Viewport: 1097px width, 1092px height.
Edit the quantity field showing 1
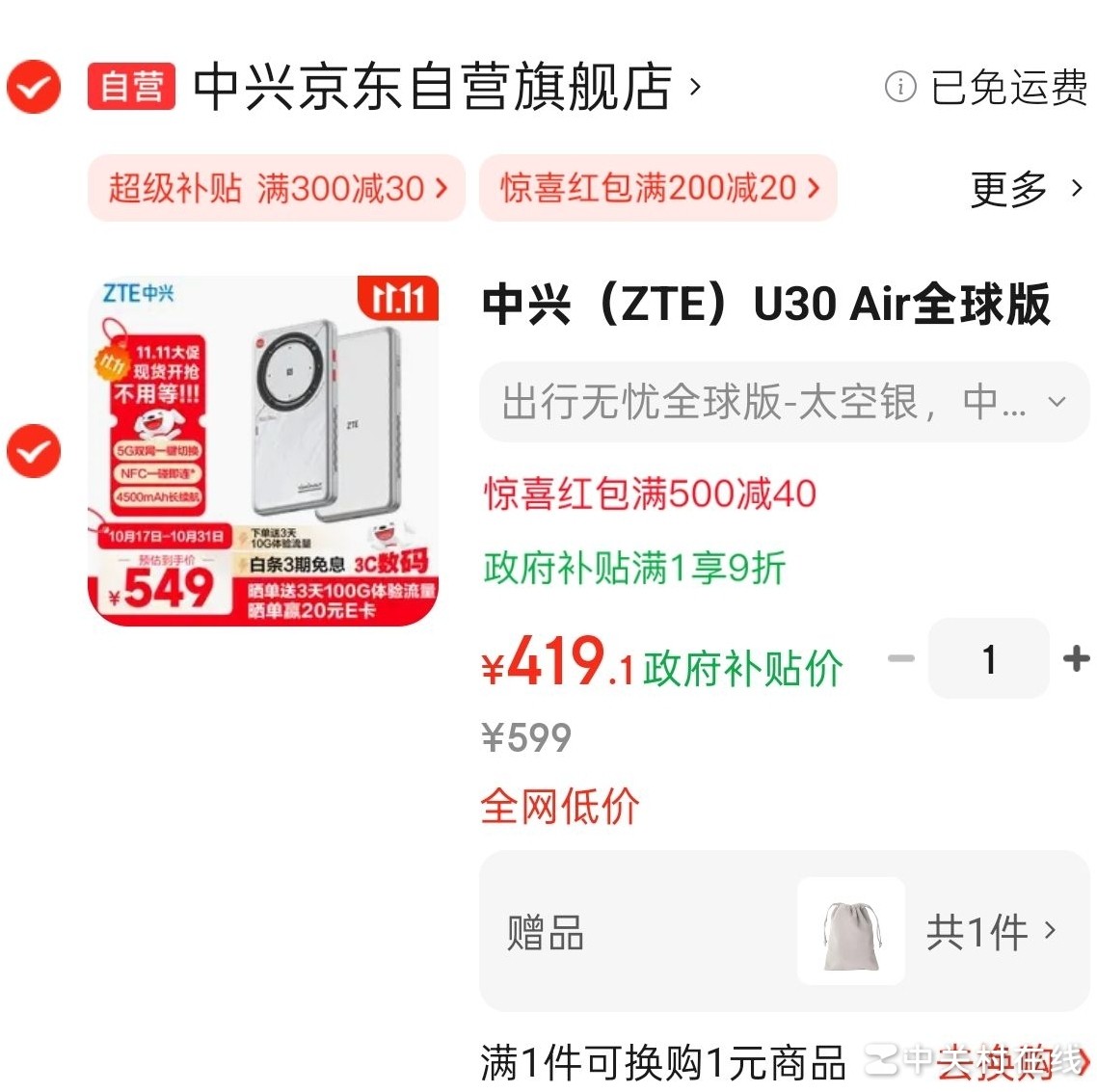pyautogui.click(x=988, y=659)
